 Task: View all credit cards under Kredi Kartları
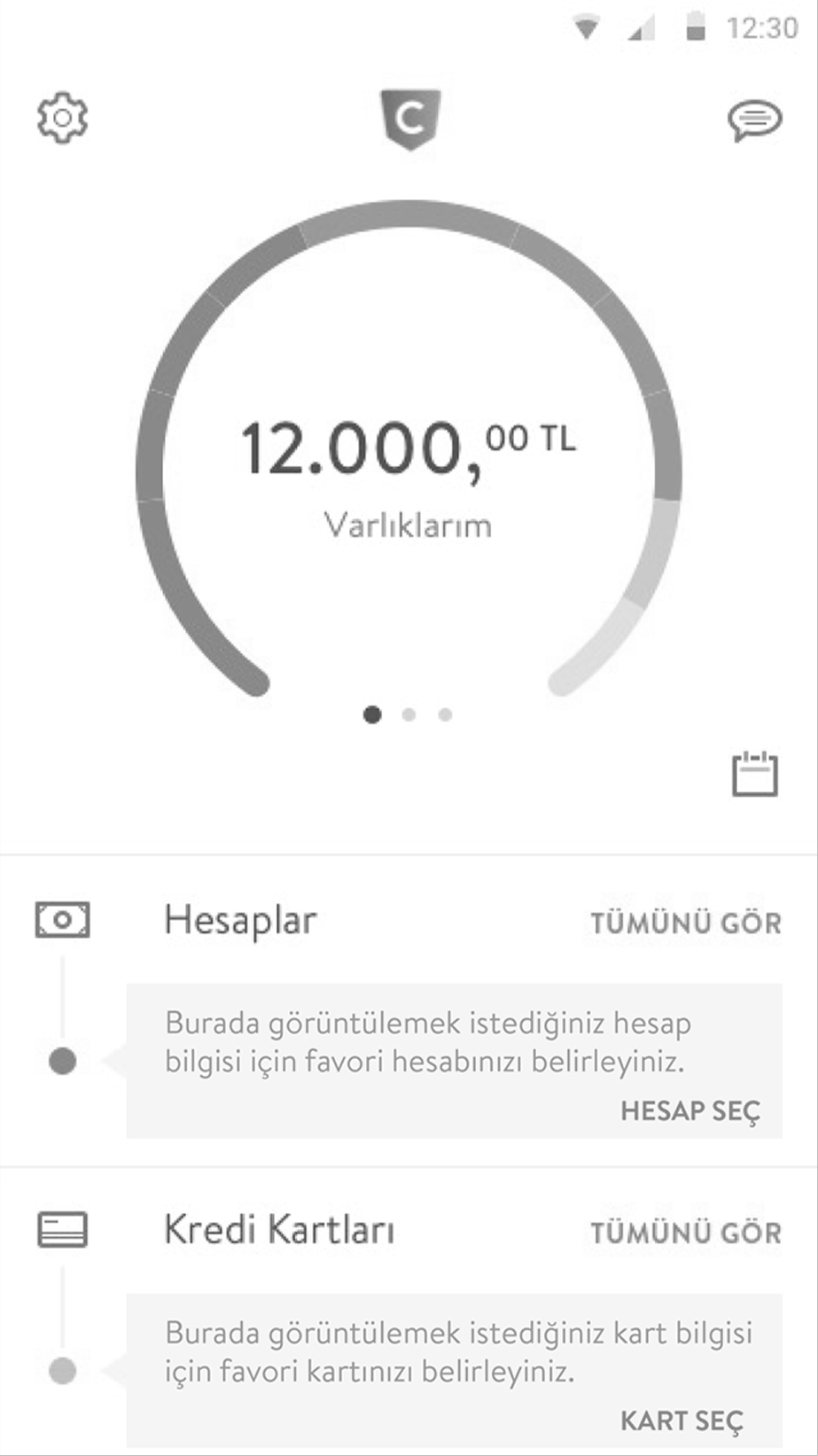click(x=686, y=1233)
